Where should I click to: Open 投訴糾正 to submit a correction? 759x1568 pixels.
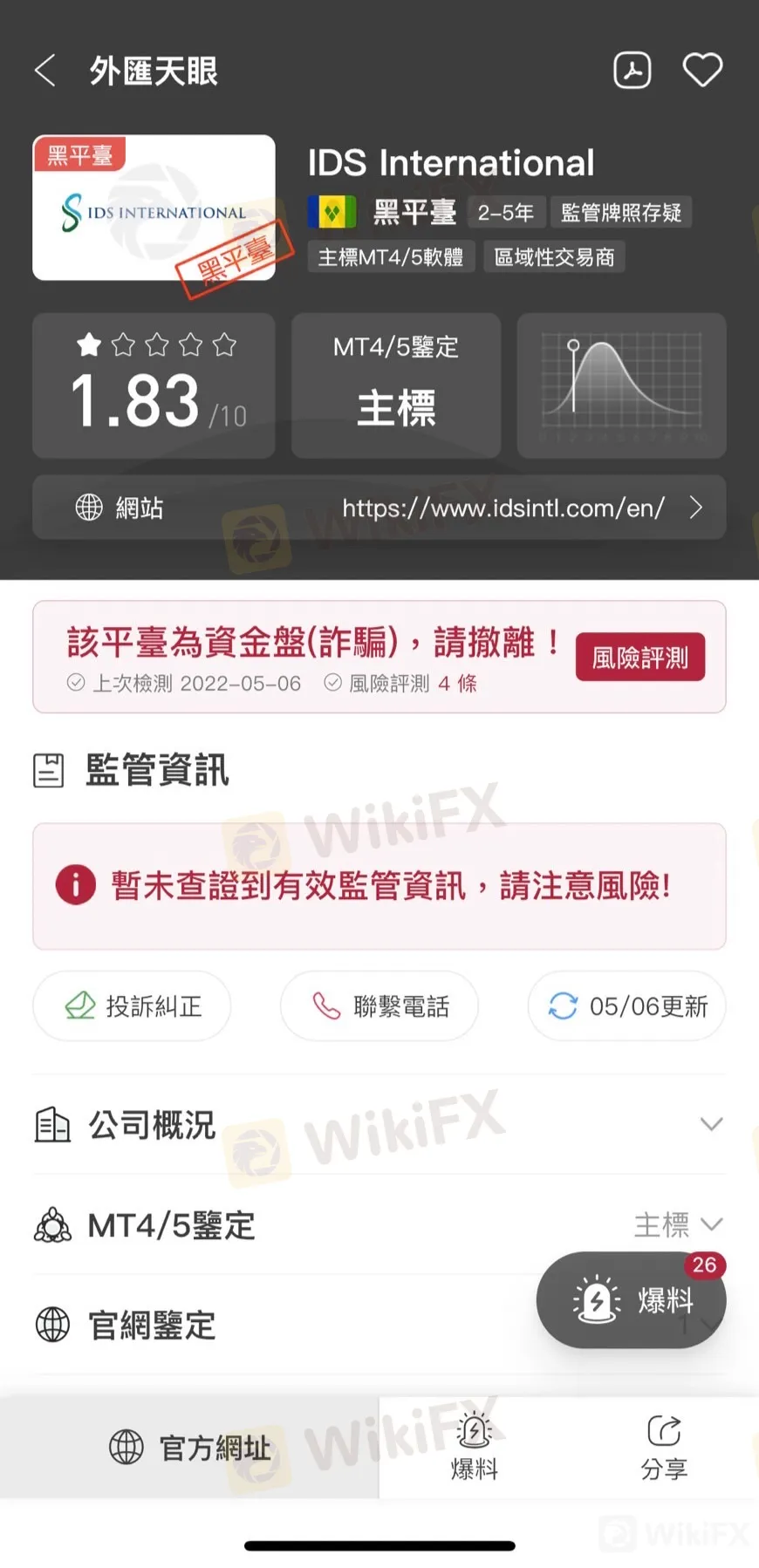[x=132, y=1006]
